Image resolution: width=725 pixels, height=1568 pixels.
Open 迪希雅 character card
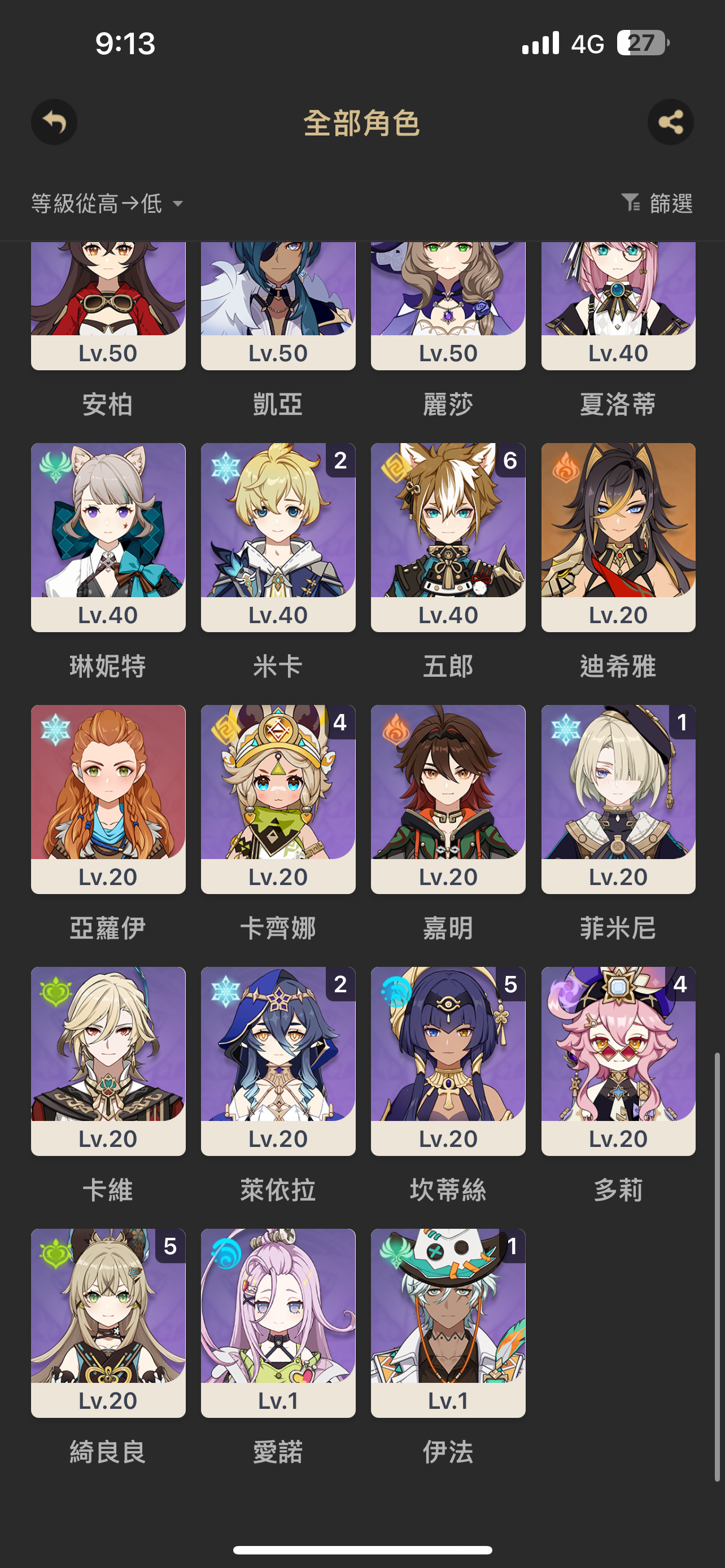(x=618, y=537)
